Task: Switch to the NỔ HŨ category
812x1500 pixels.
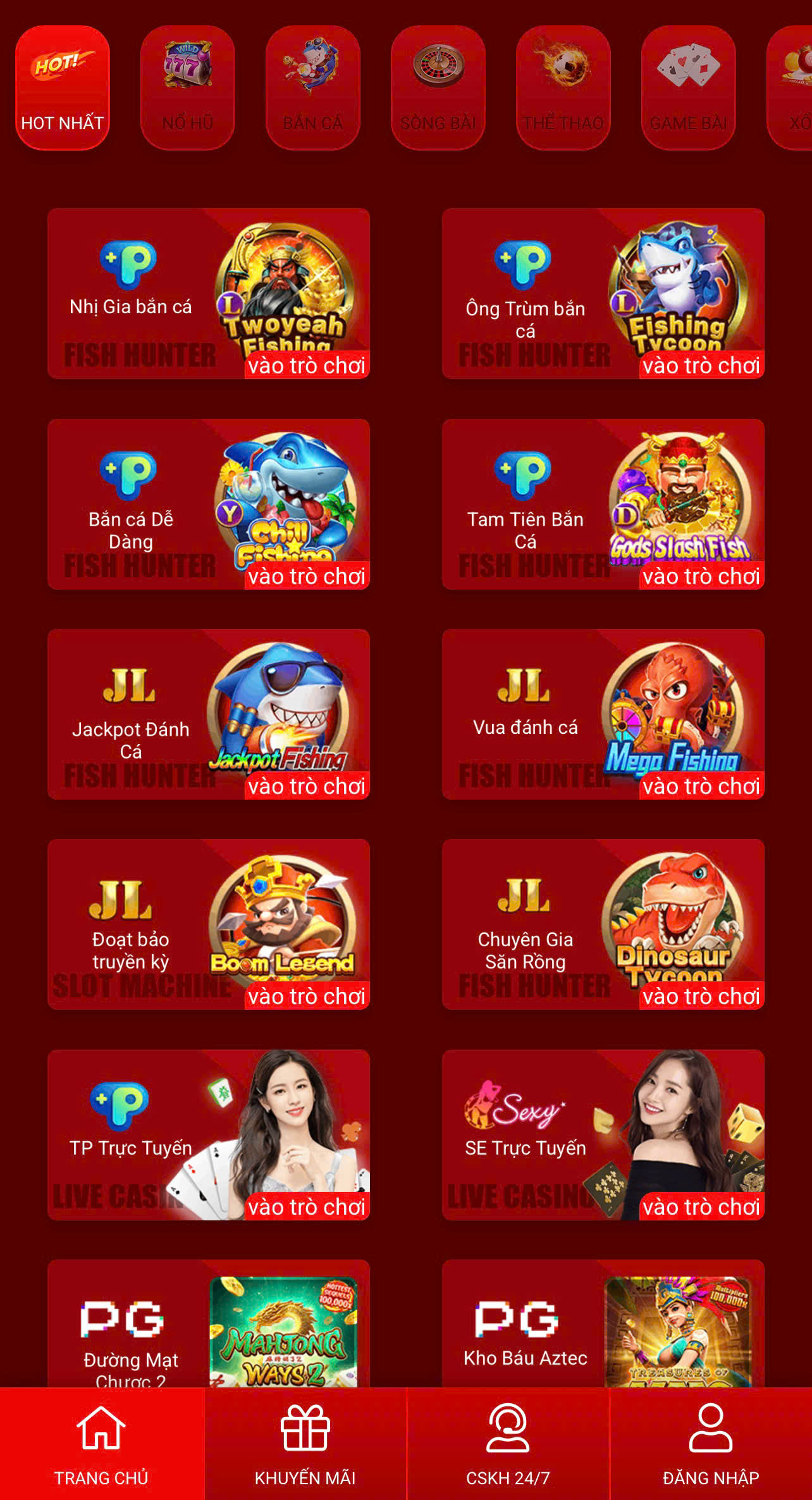Action: pyautogui.click(x=187, y=88)
